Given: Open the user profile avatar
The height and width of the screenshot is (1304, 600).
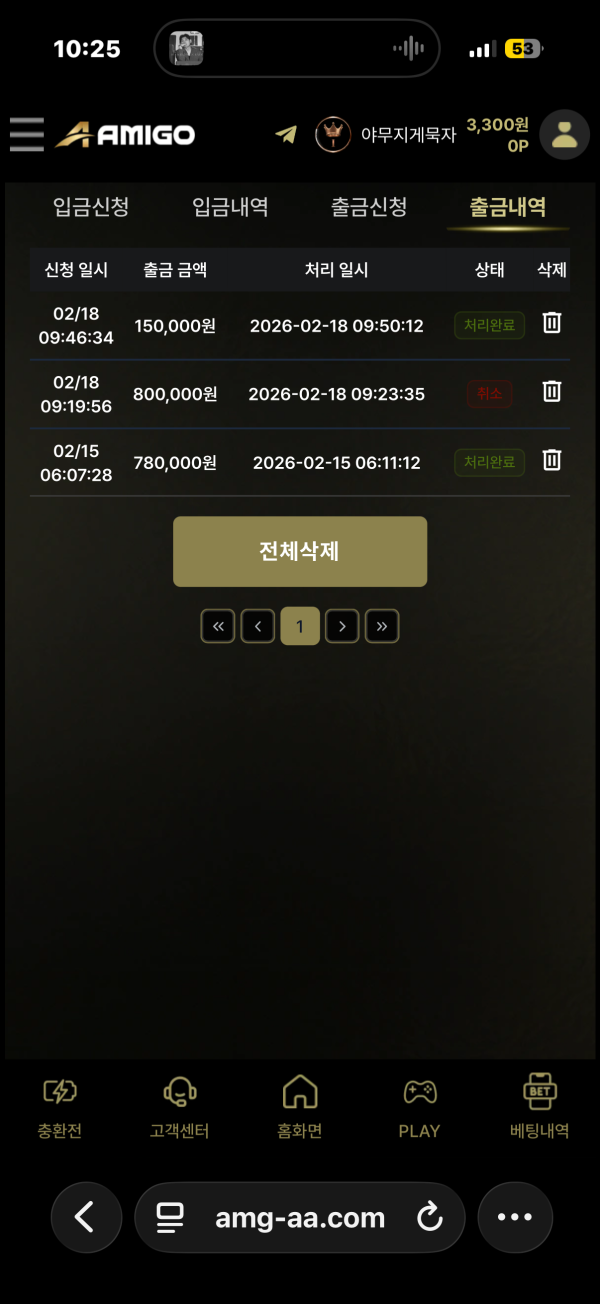Looking at the screenshot, I should click(564, 135).
